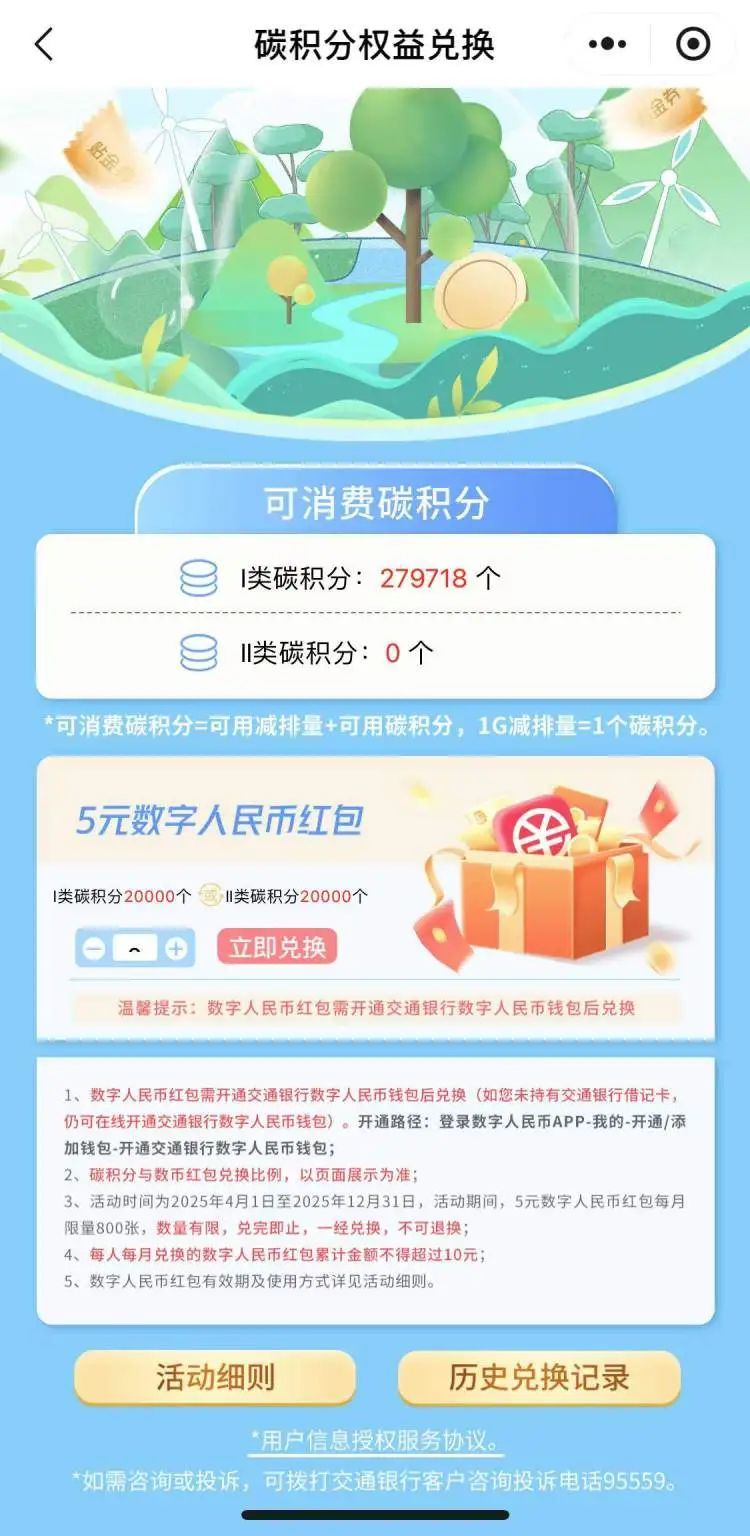Viewport: 750px width, 1536px height.
Task: Close the mini program via the circle icon
Action: [693, 44]
